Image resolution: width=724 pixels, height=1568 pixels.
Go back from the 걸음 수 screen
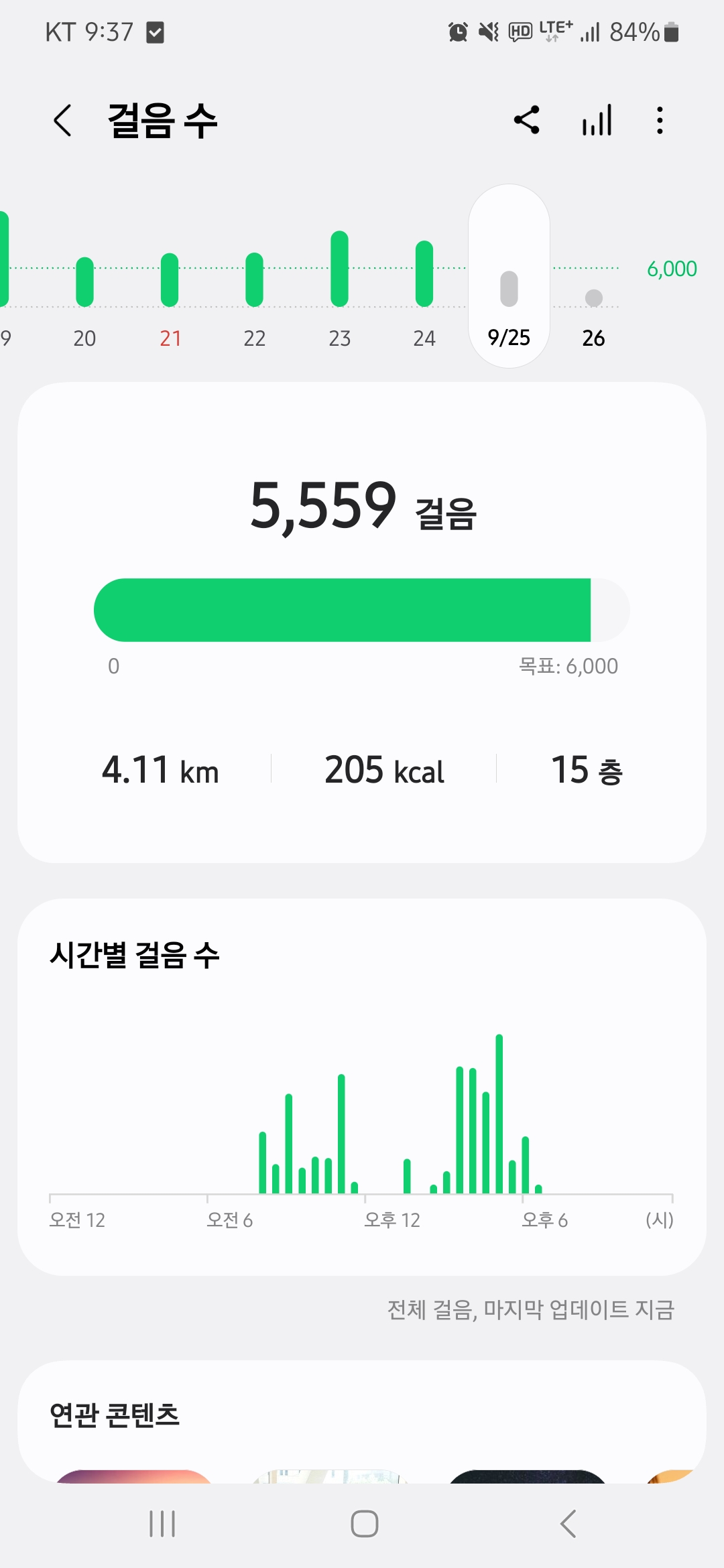point(63,121)
